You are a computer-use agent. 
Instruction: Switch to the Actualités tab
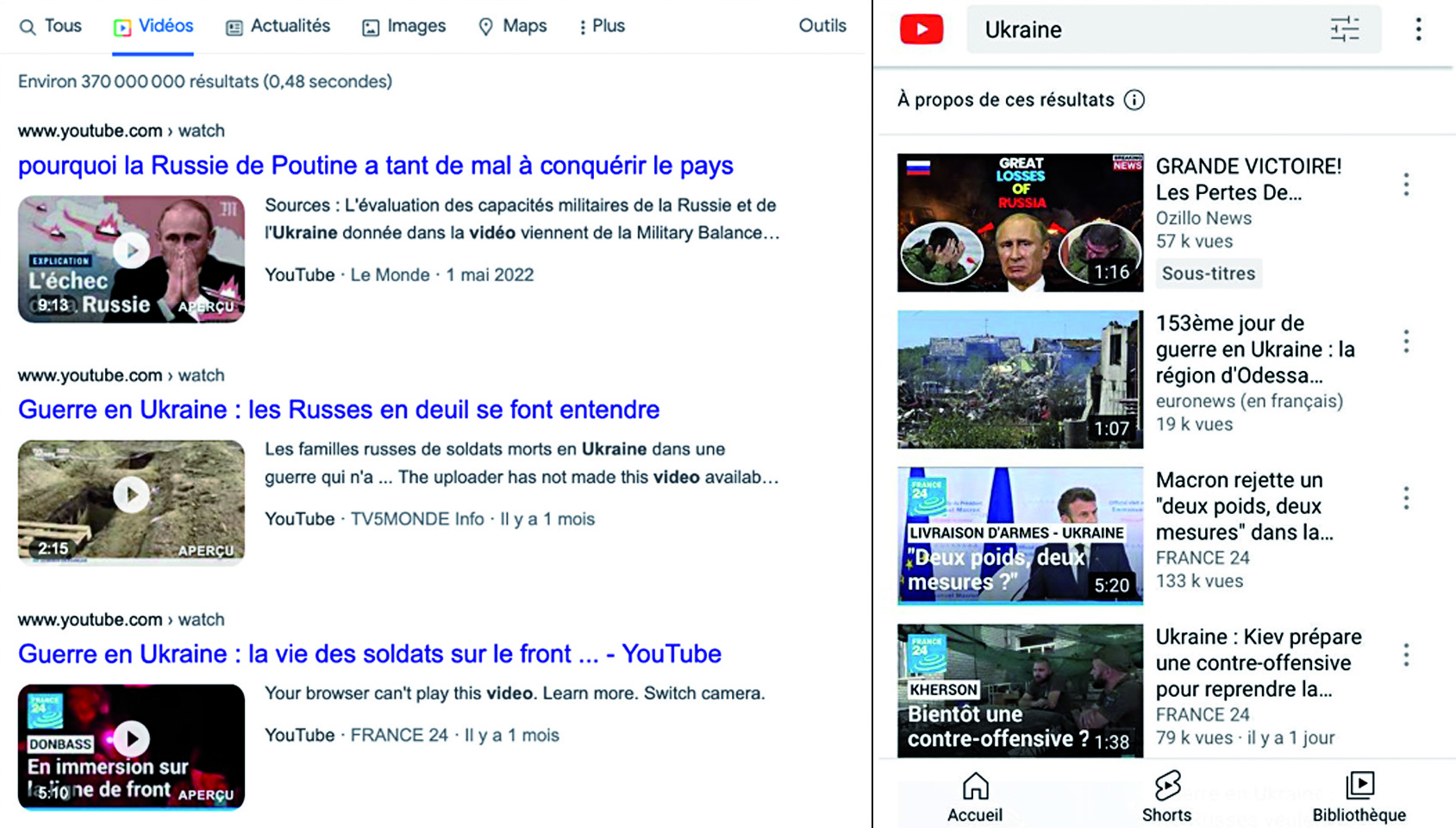click(x=278, y=26)
